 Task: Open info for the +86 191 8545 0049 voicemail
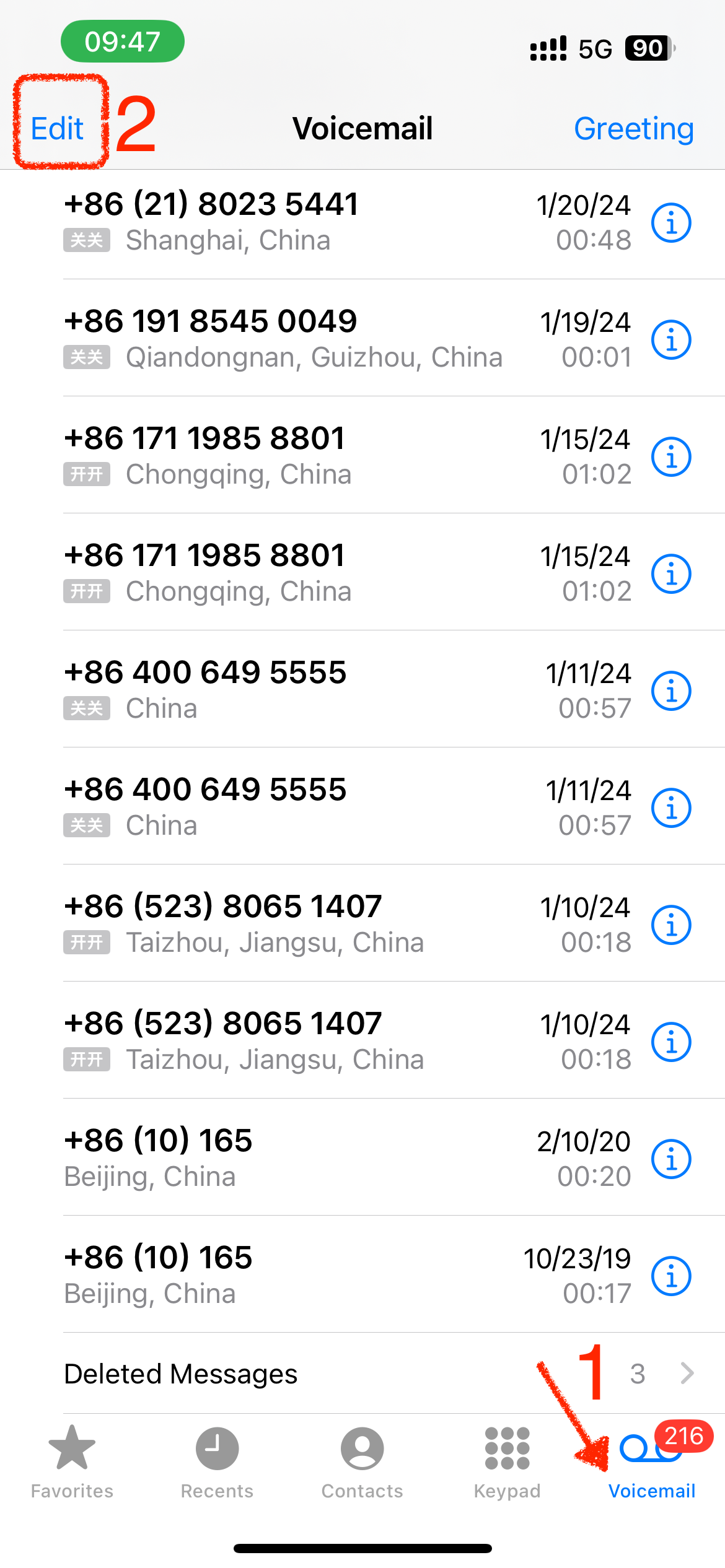671,339
